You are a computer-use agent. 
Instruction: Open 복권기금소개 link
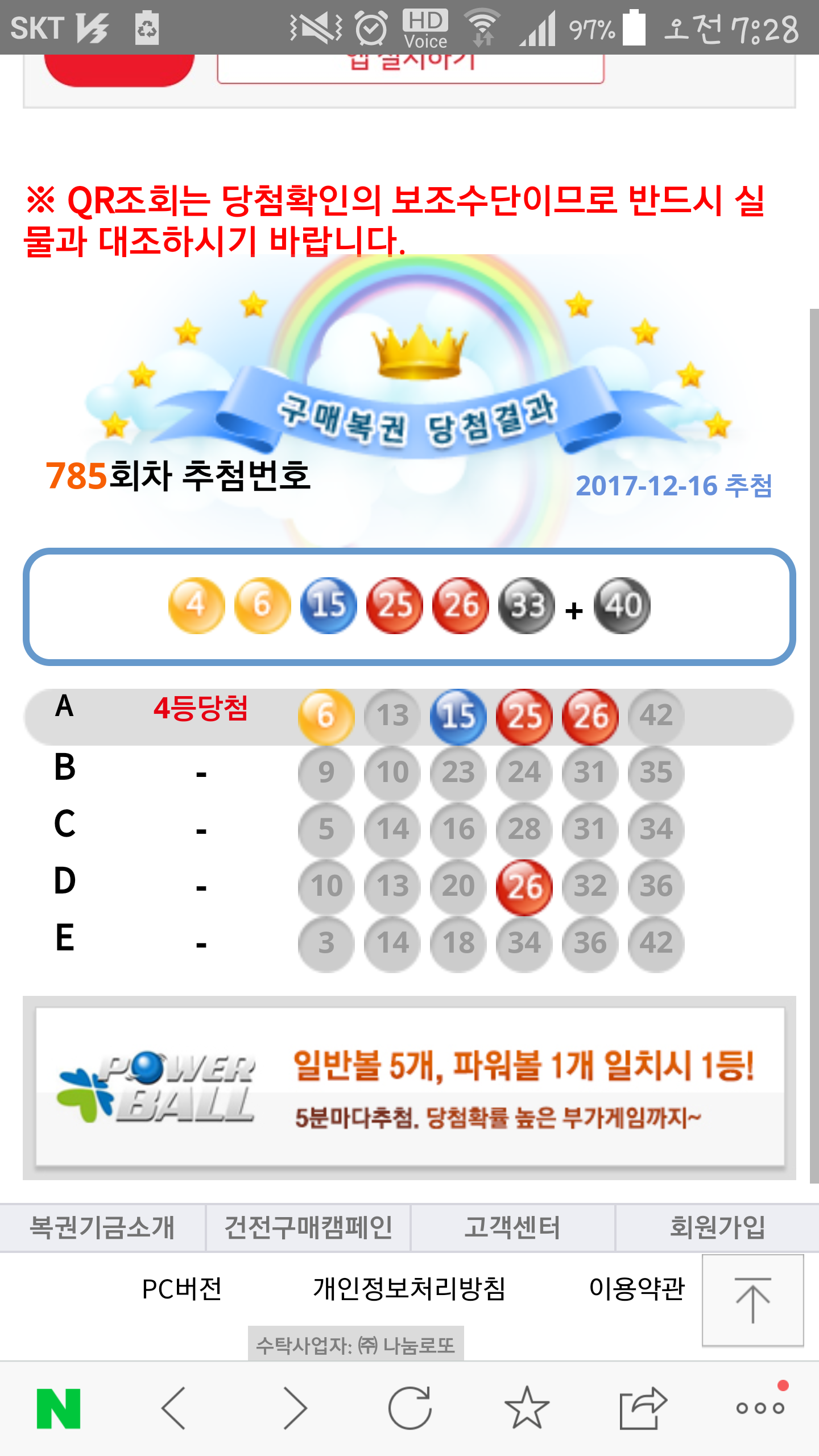tap(102, 1227)
